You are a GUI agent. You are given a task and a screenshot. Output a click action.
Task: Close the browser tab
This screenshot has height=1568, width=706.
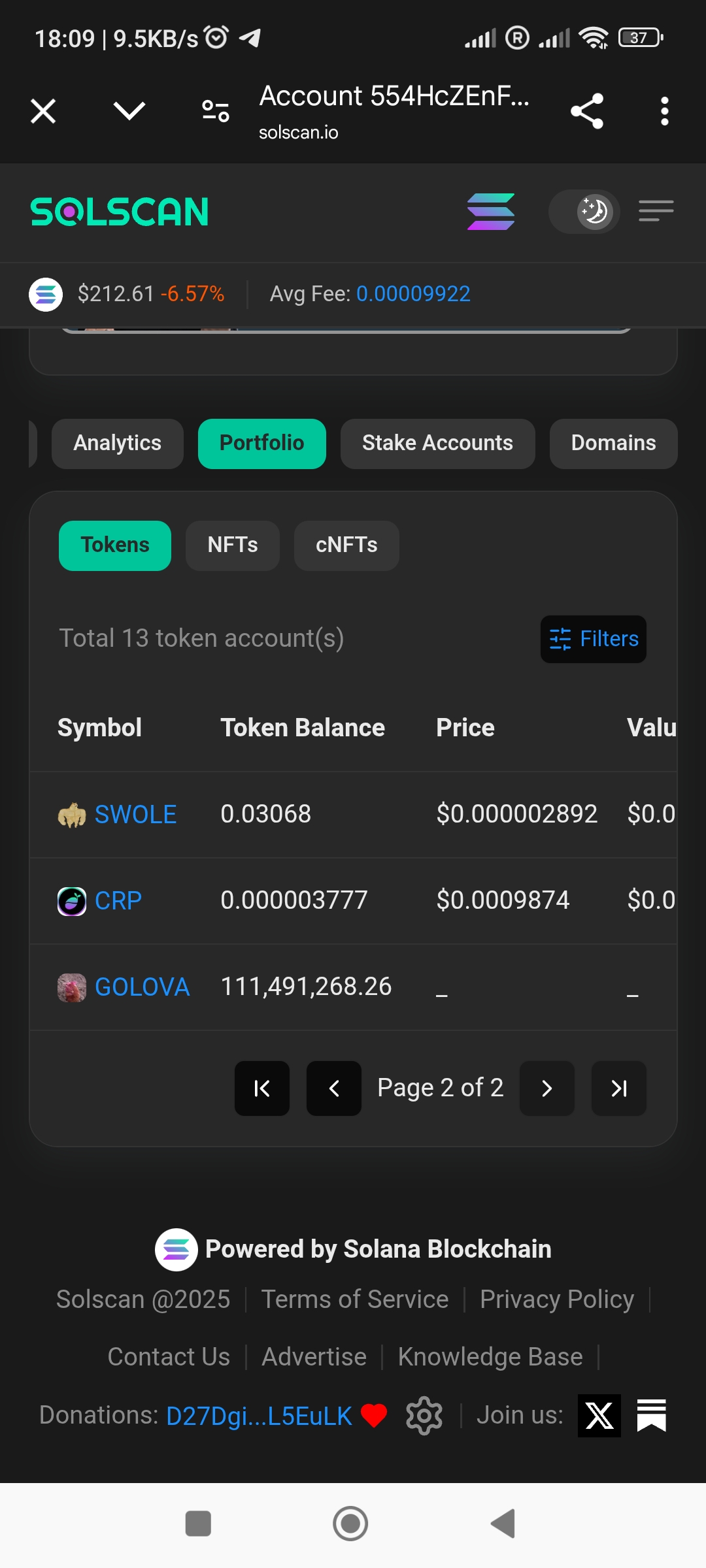click(x=43, y=111)
